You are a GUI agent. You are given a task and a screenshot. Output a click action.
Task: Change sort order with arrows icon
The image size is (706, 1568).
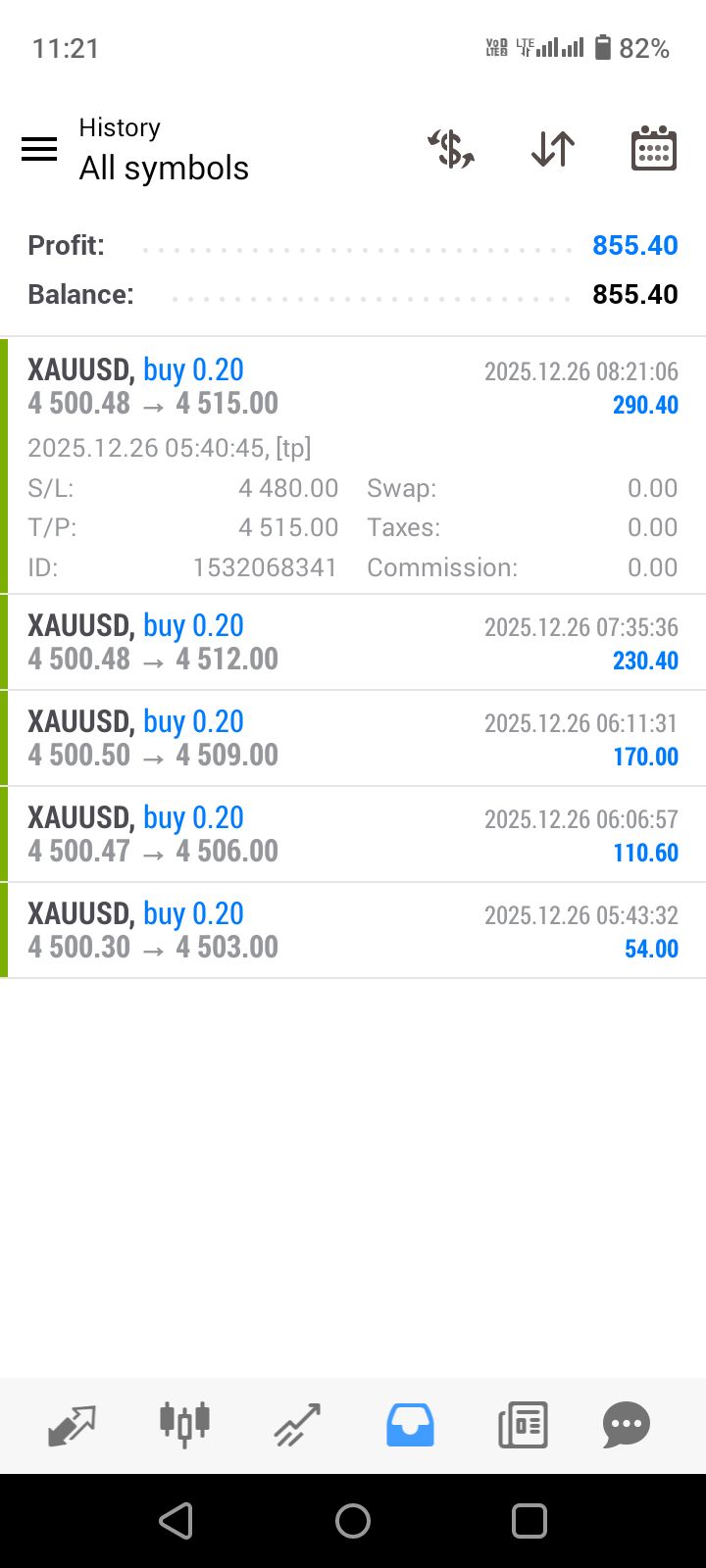click(x=553, y=149)
